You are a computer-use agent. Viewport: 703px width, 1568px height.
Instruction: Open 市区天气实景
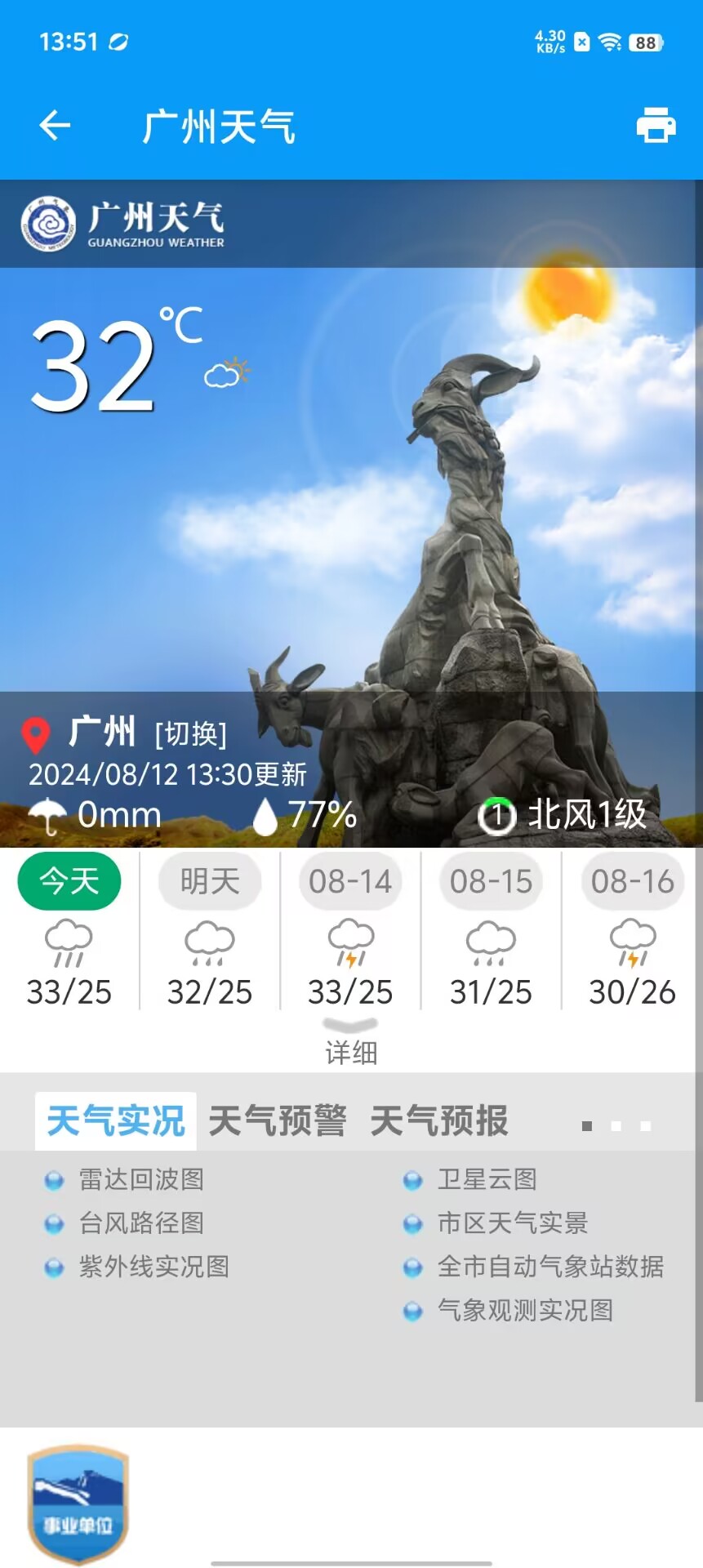pyautogui.click(x=513, y=1223)
